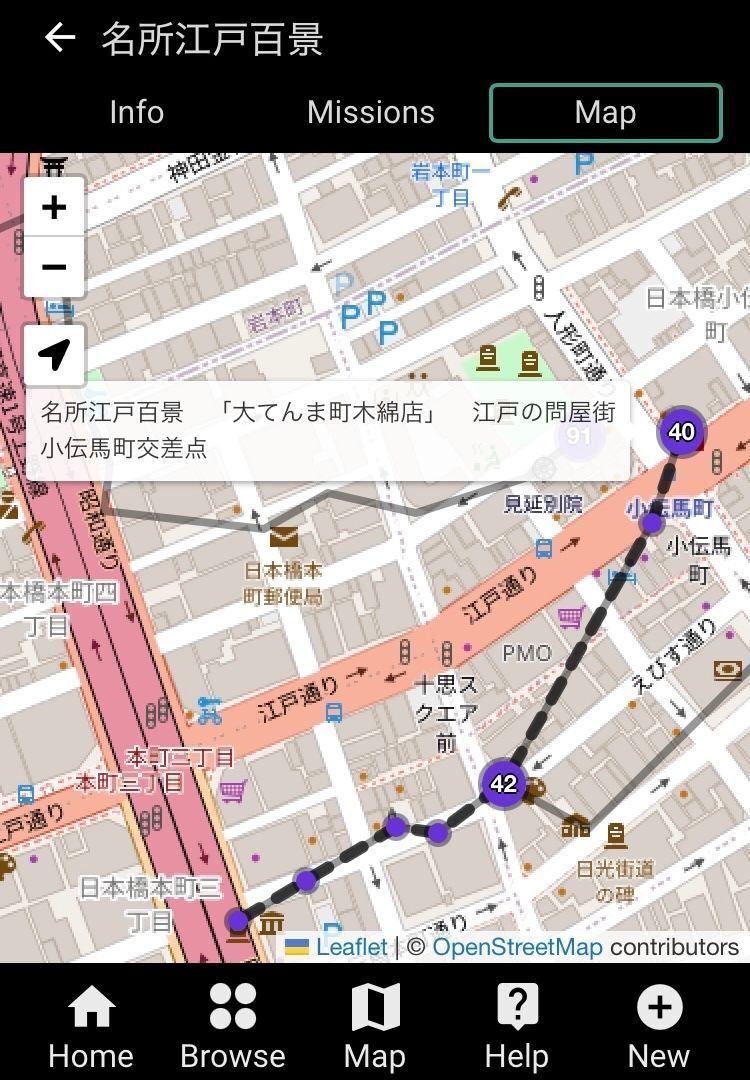Zoom out on the map
This screenshot has width=750, height=1080.
[54, 267]
